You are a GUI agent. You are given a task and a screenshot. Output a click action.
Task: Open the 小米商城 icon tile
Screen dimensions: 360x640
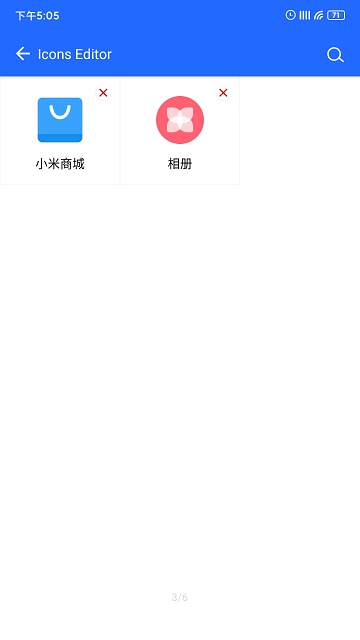(60, 131)
